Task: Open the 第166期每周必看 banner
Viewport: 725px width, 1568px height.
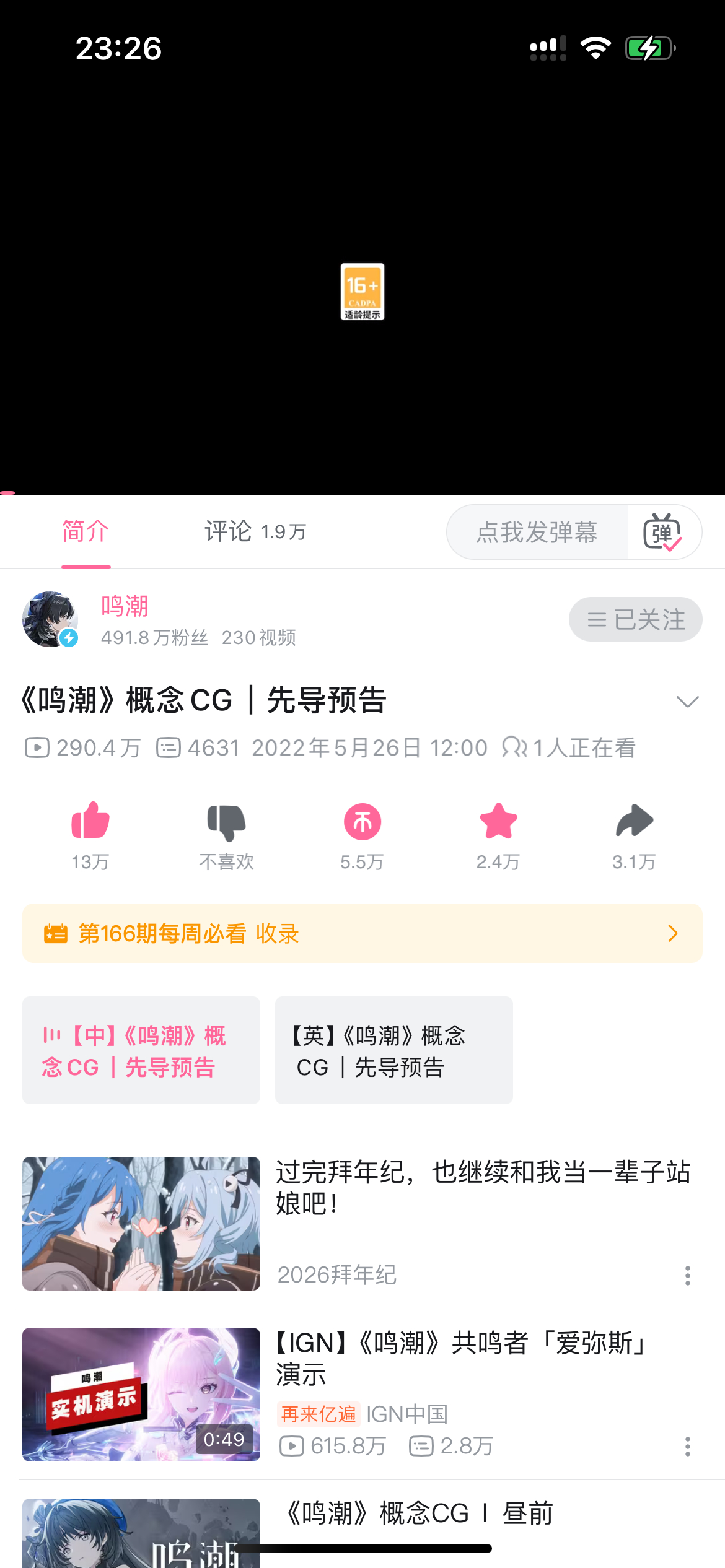Action: (362, 933)
